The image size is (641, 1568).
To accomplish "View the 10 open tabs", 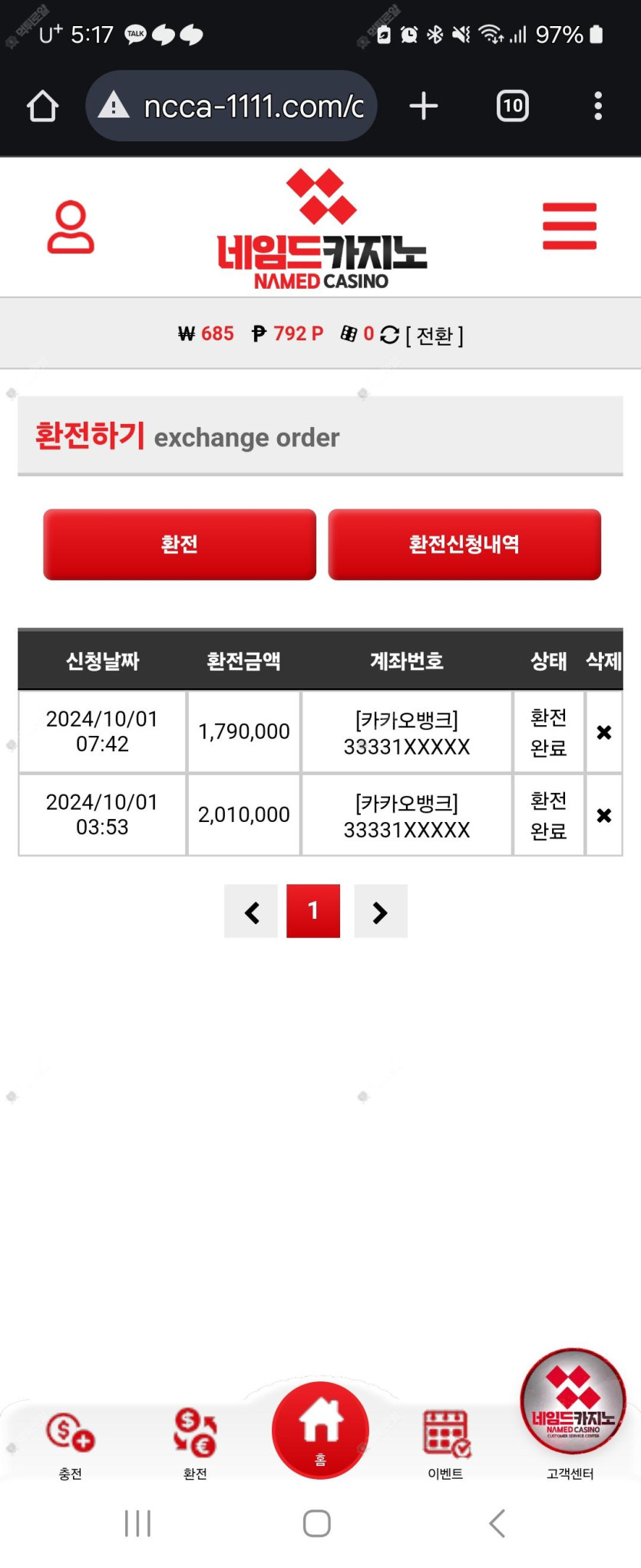I will coord(512,106).
